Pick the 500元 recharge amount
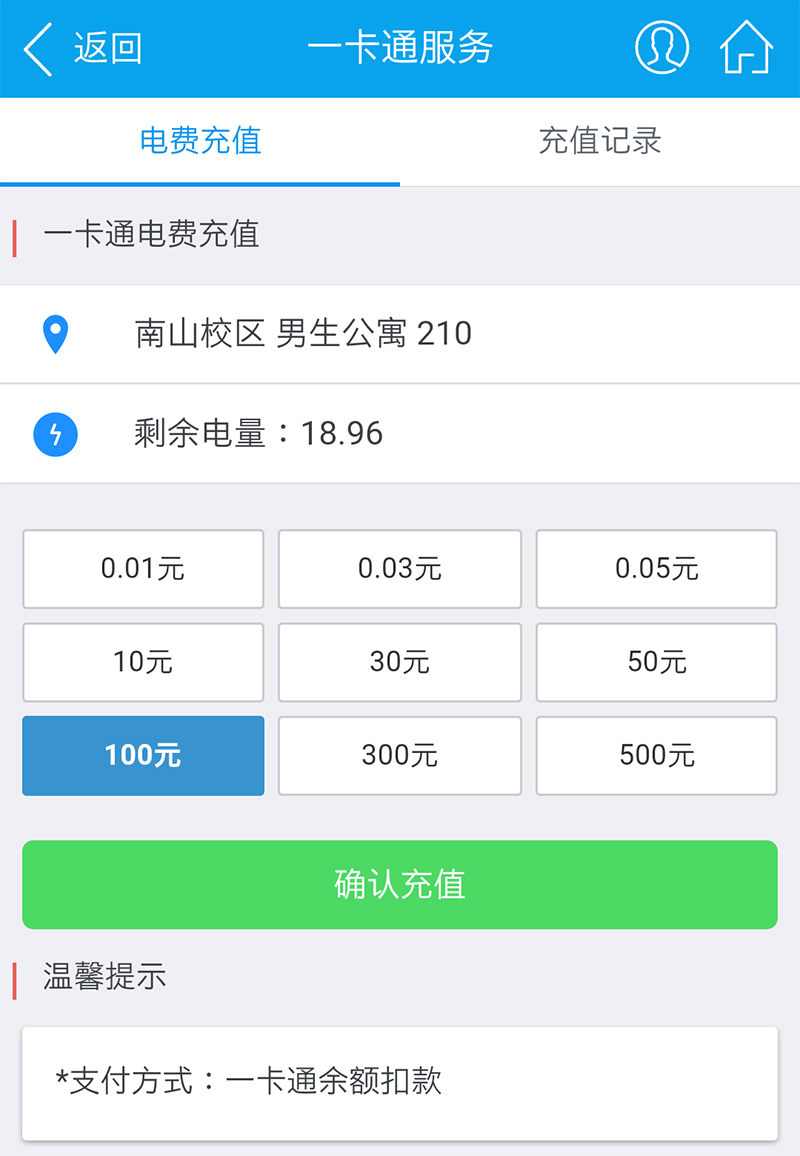 (x=656, y=755)
